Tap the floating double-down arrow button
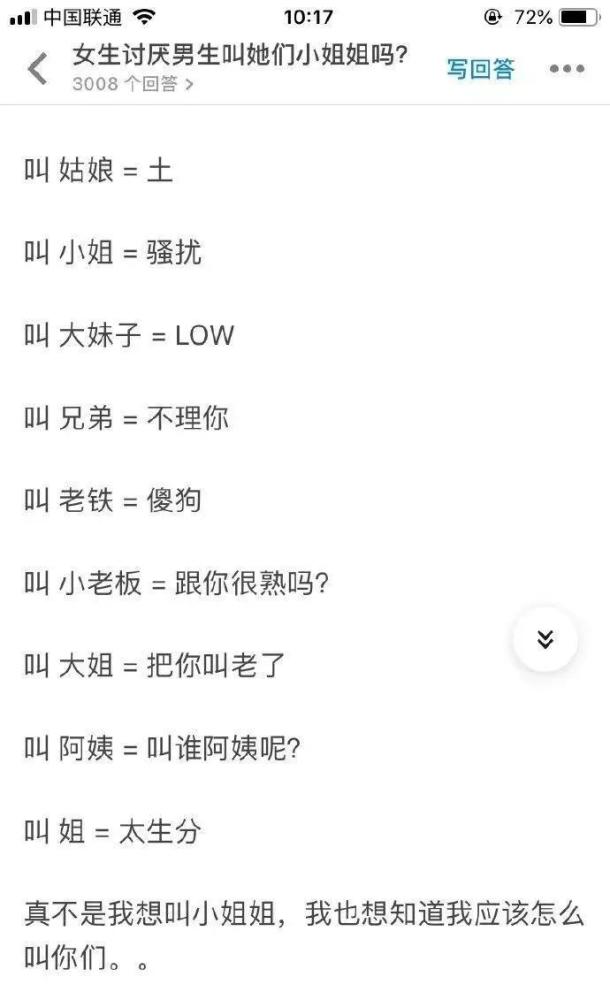This screenshot has height=1000, width=610. [x=546, y=639]
